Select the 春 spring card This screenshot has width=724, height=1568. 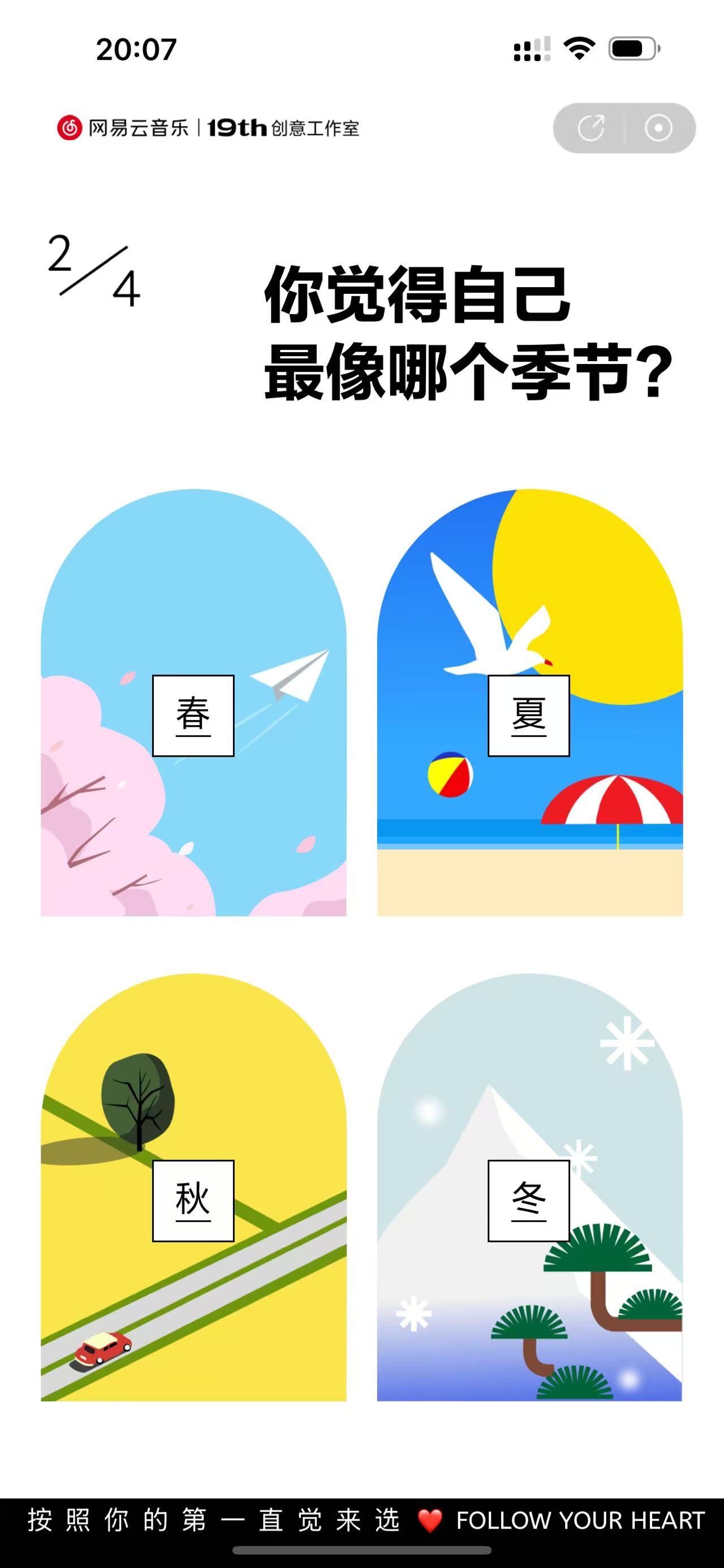coord(193,715)
